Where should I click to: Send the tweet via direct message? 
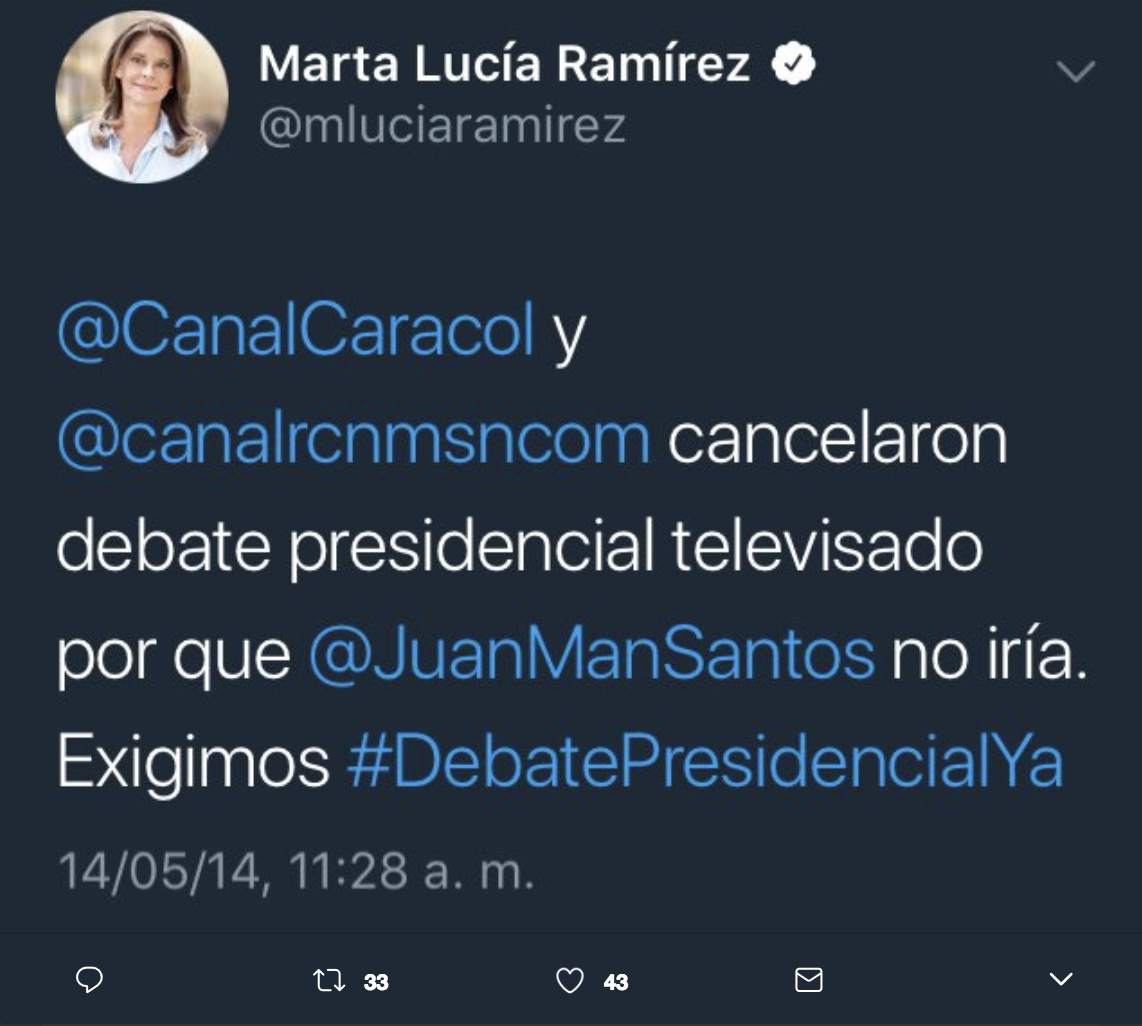(x=808, y=980)
